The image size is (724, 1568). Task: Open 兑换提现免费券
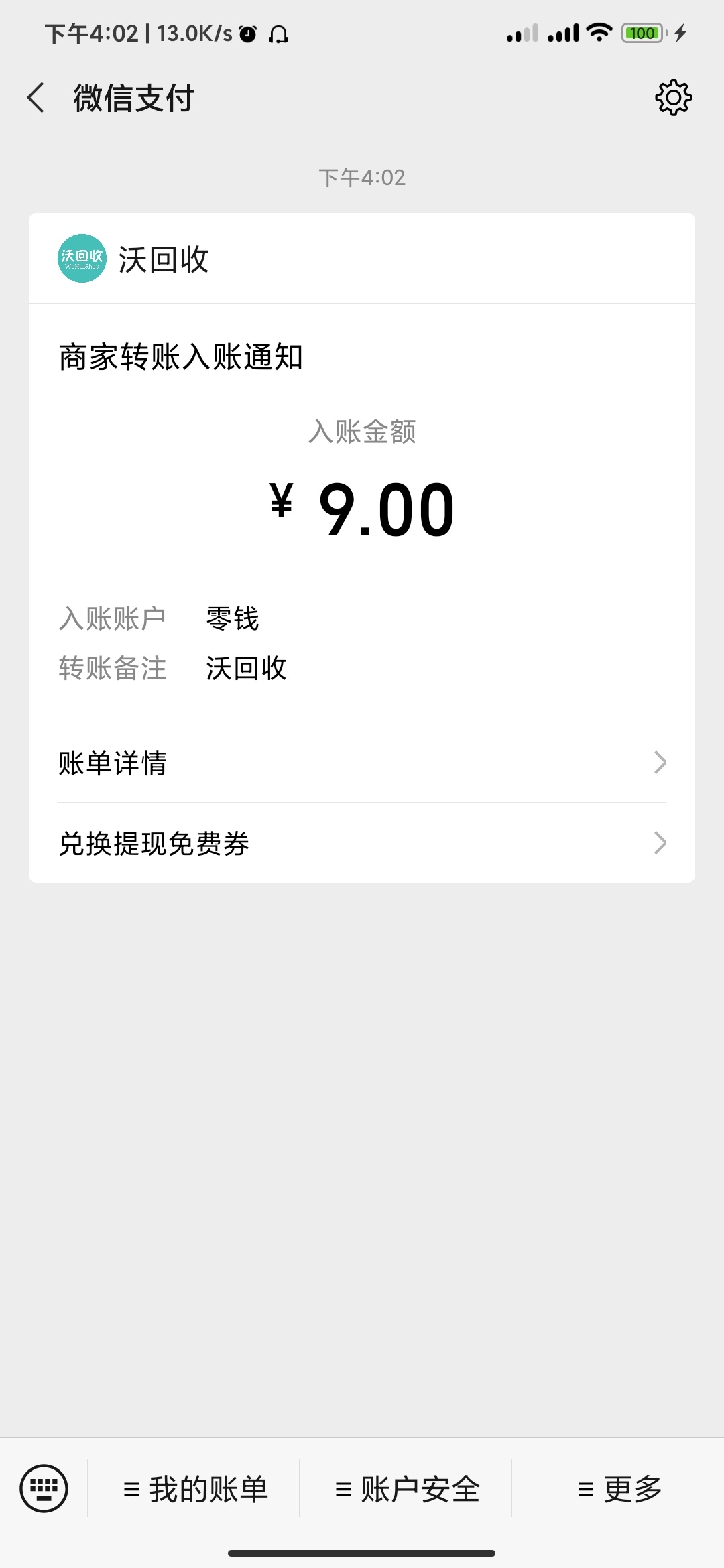tap(362, 843)
